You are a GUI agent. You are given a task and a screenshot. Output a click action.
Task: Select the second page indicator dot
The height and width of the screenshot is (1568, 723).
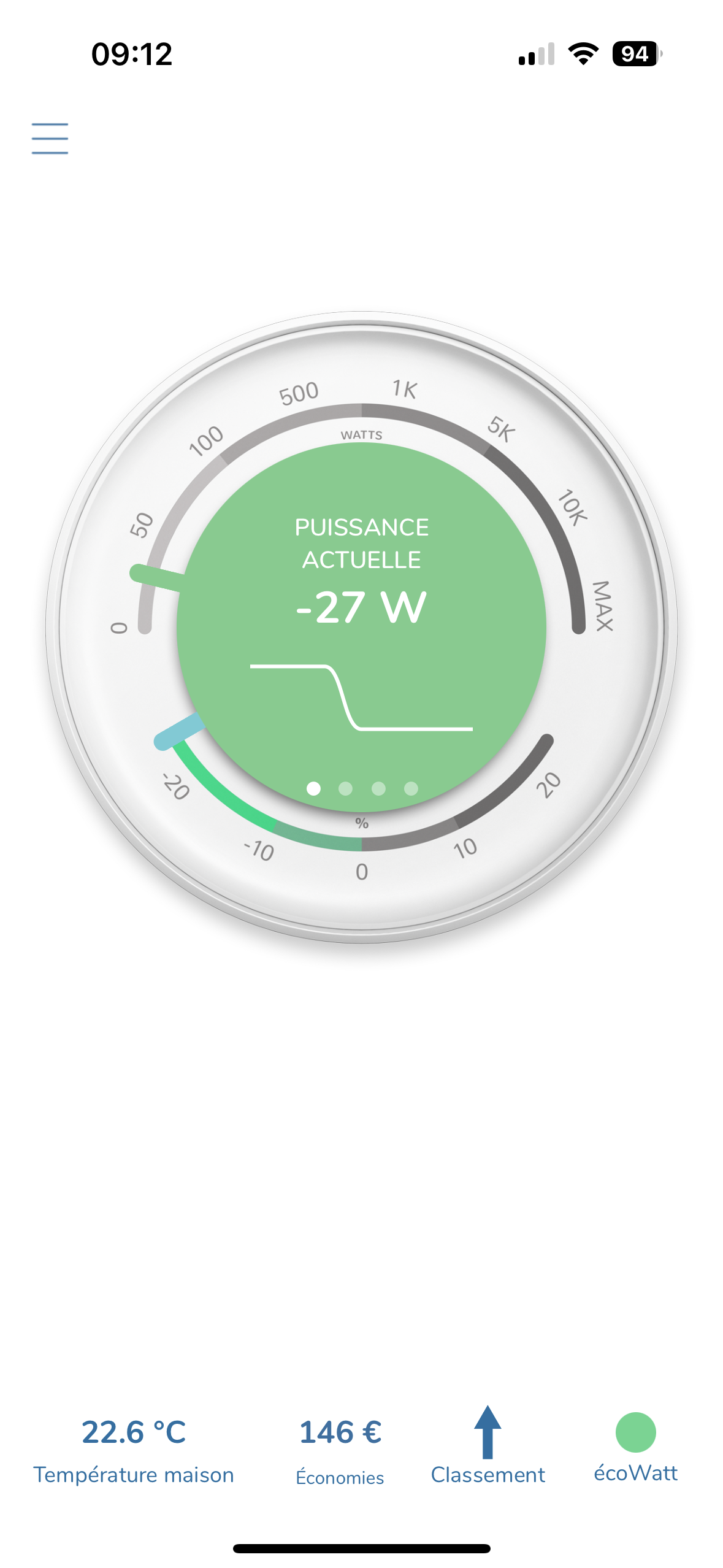[x=346, y=788]
